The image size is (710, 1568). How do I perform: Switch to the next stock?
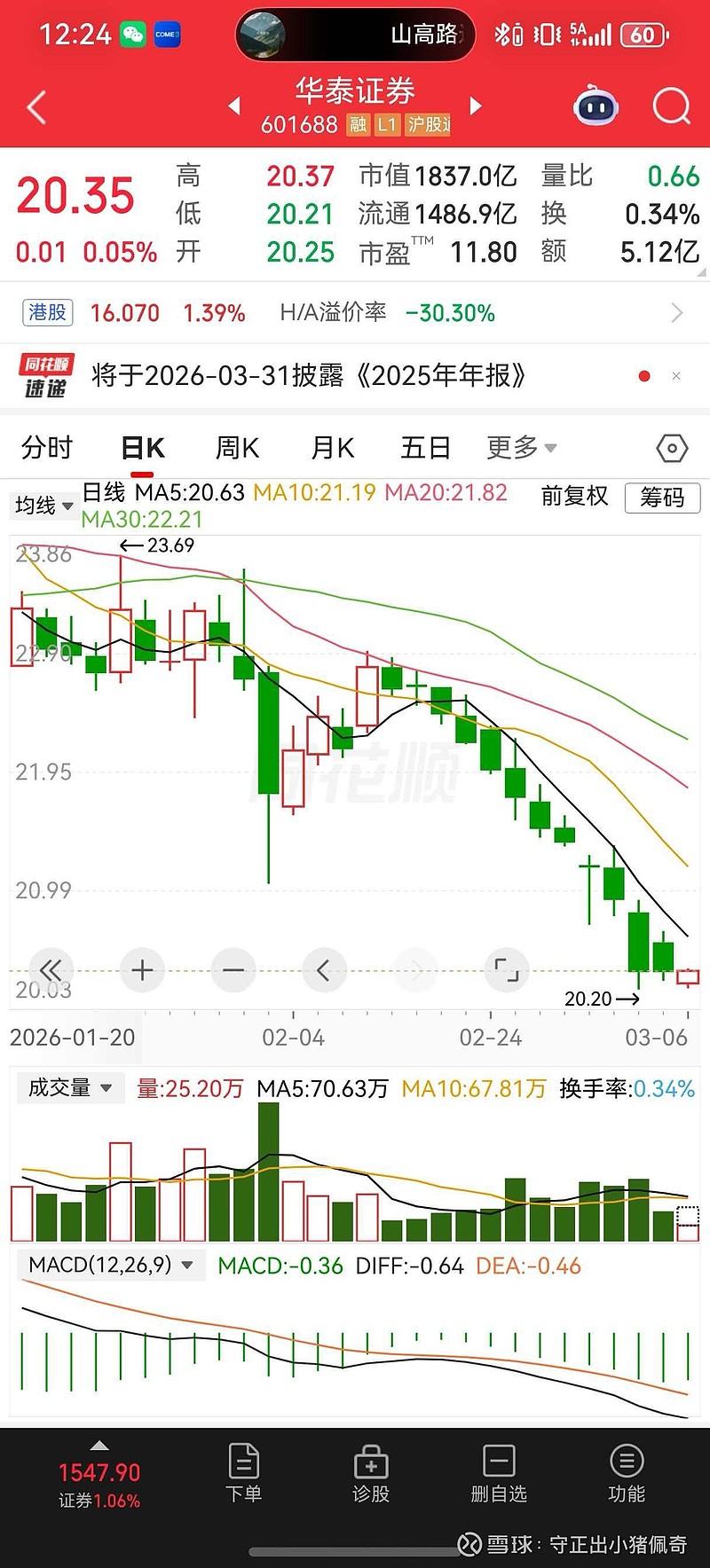point(476,106)
